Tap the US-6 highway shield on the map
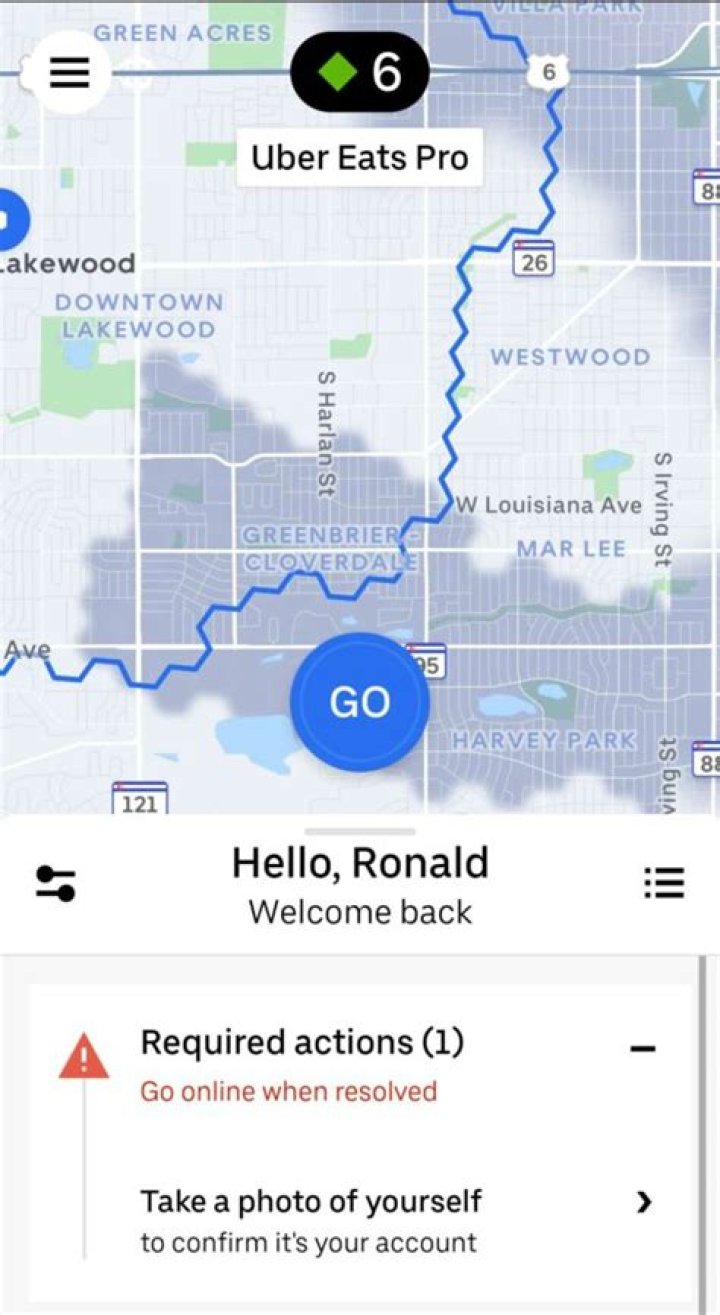The image size is (720, 1315). [546, 71]
